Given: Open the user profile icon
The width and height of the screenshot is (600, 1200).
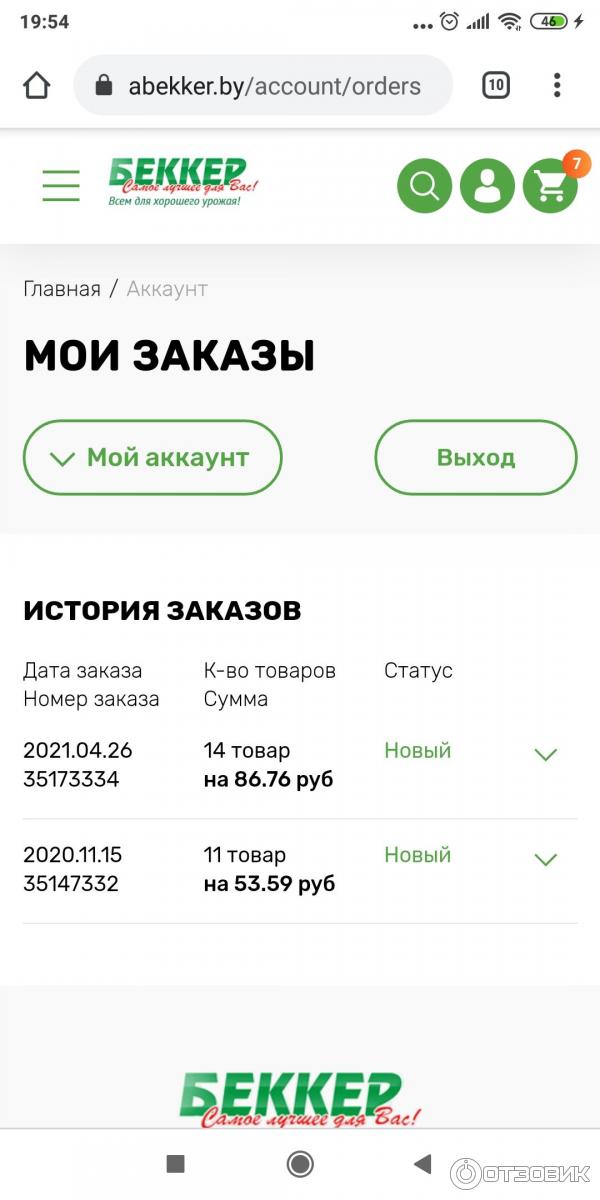Looking at the screenshot, I should coord(487,186).
